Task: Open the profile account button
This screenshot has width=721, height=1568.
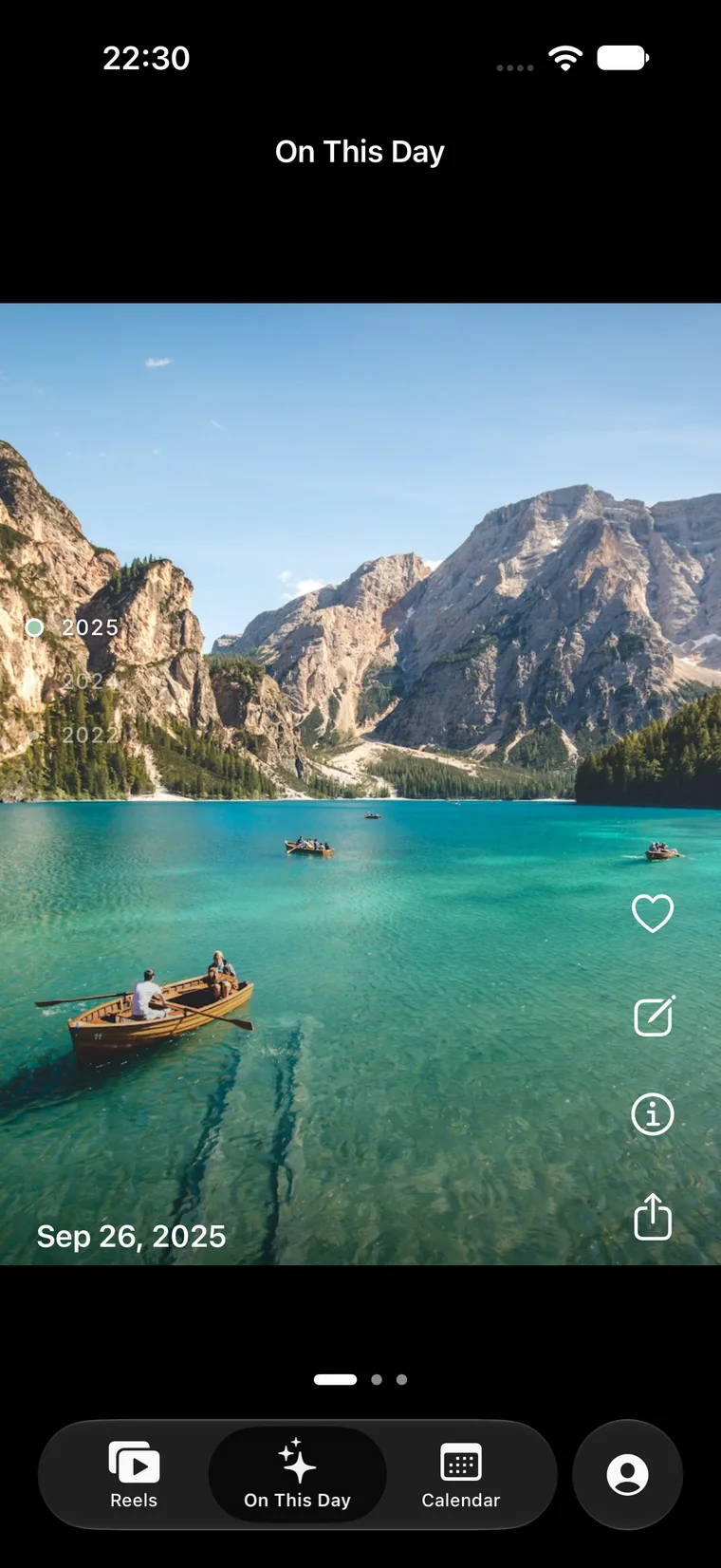Action: 627,1475
